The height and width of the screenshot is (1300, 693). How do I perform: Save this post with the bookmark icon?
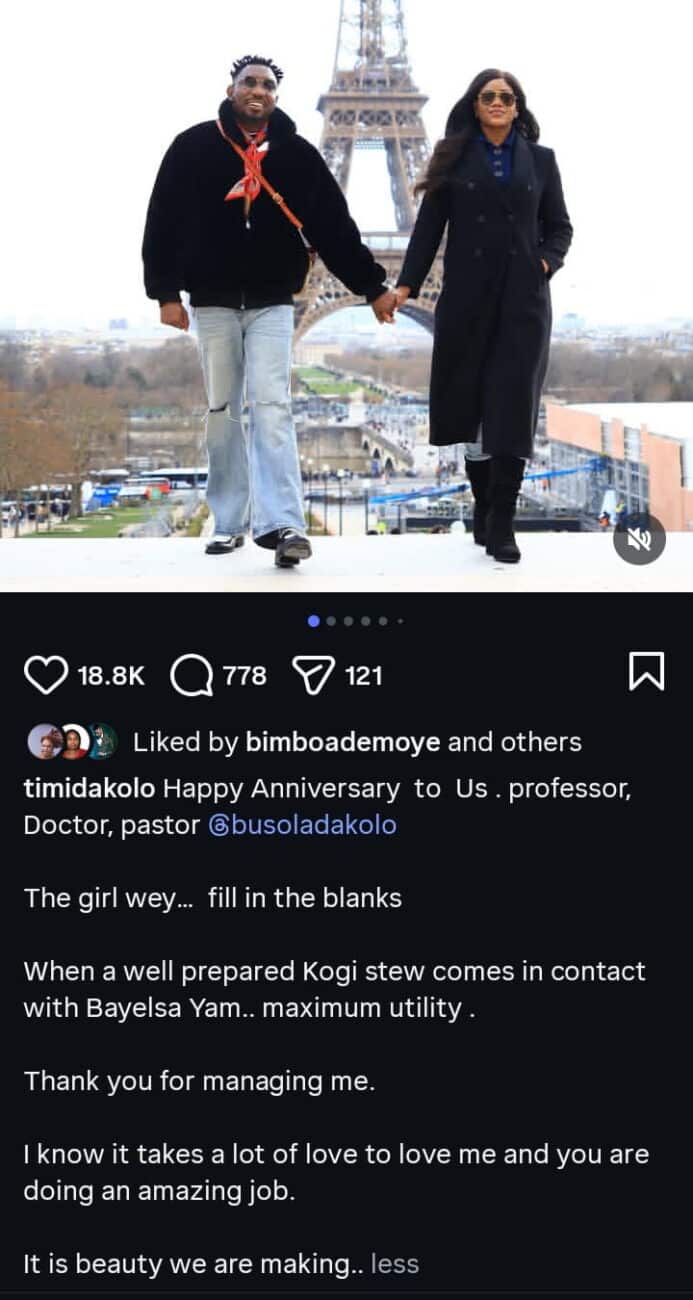[x=646, y=672]
